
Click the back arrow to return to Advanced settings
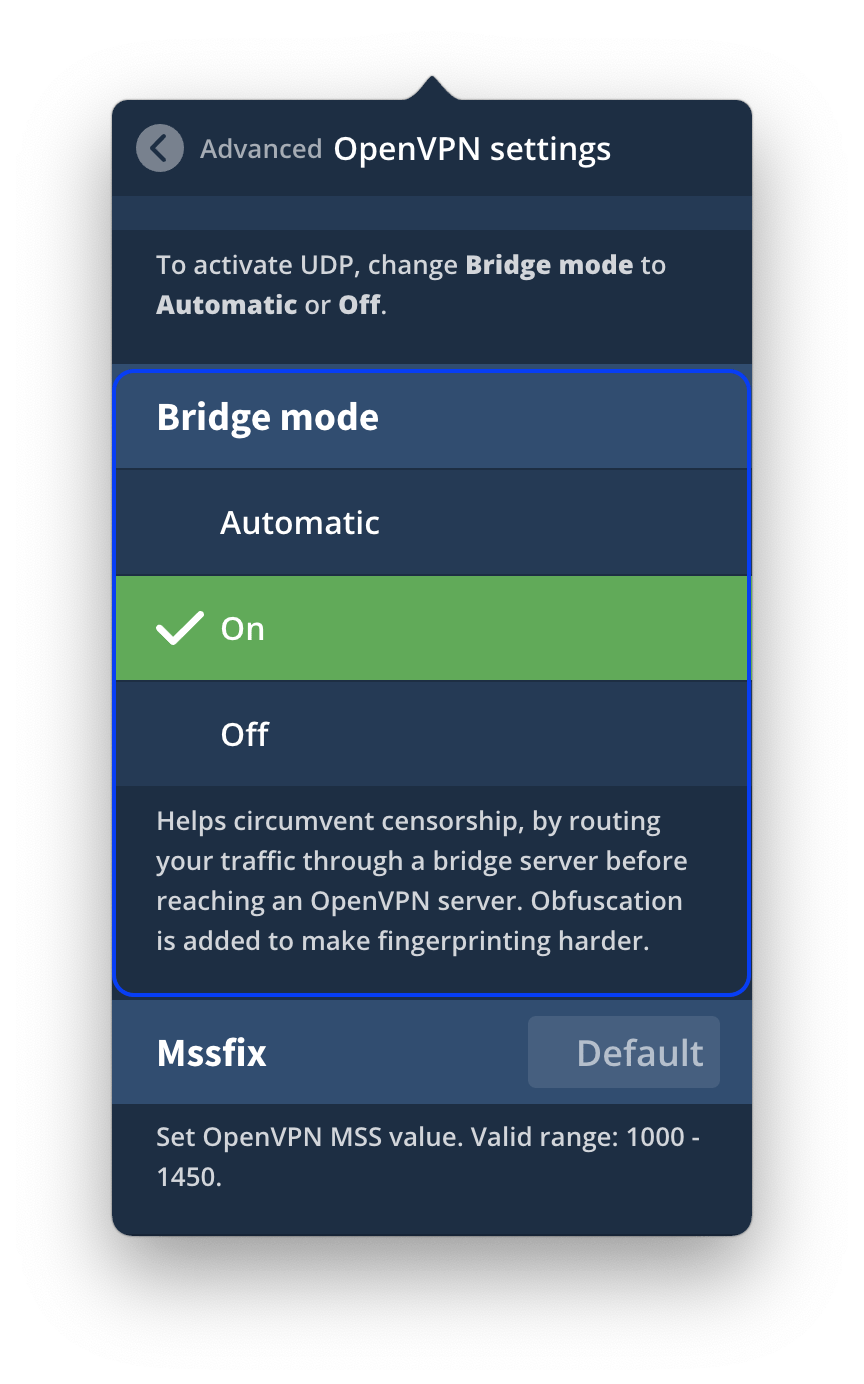coord(158,148)
